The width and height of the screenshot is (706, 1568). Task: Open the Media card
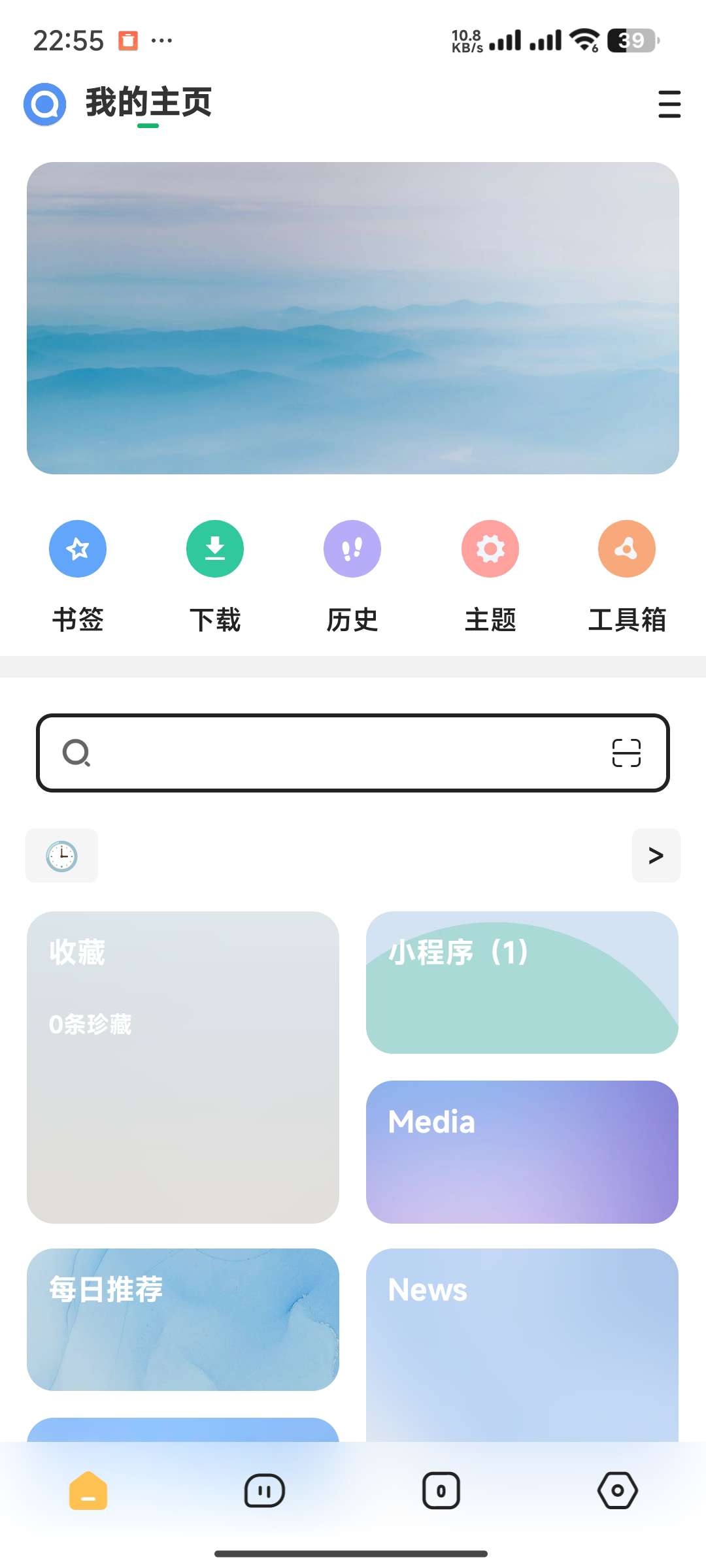click(522, 1151)
